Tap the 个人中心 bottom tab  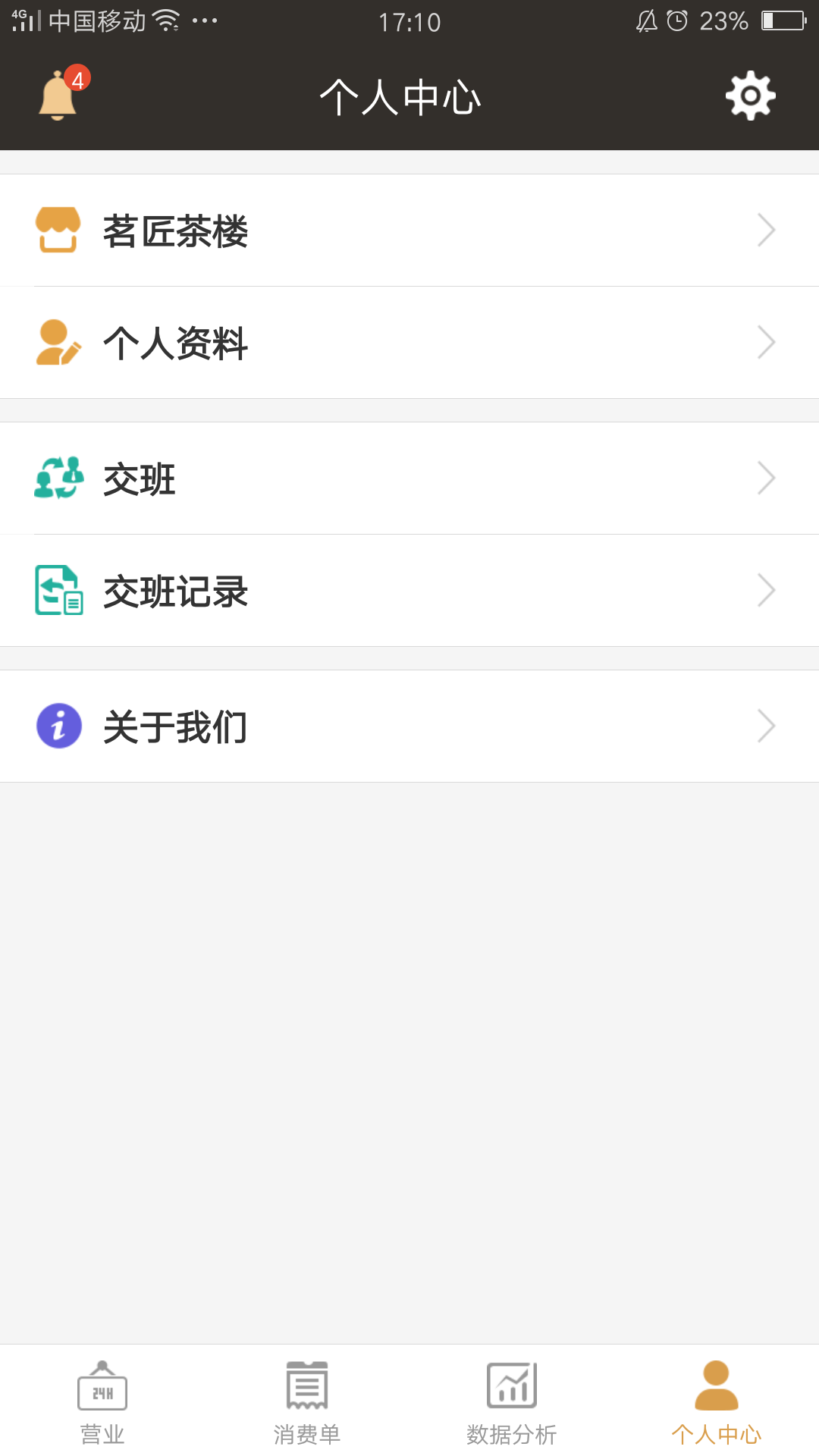pos(716,1401)
